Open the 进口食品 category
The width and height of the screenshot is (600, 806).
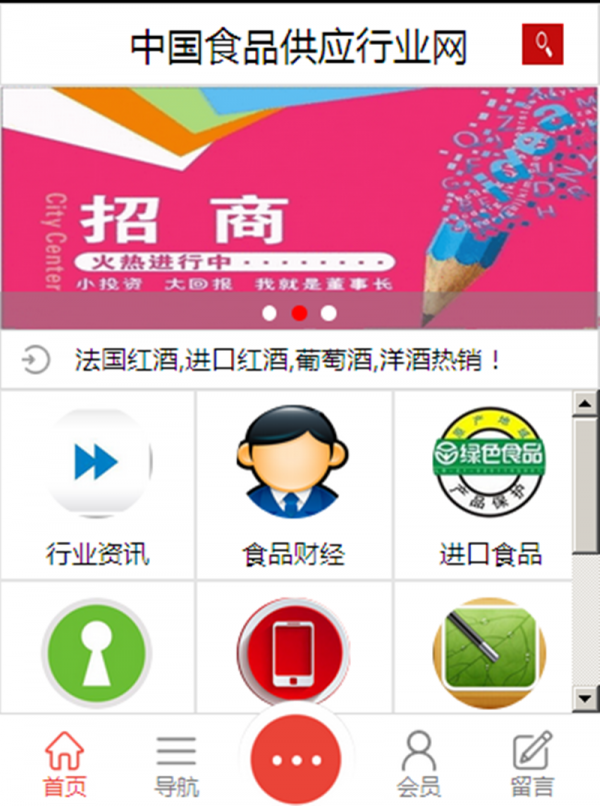[x=488, y=485]
